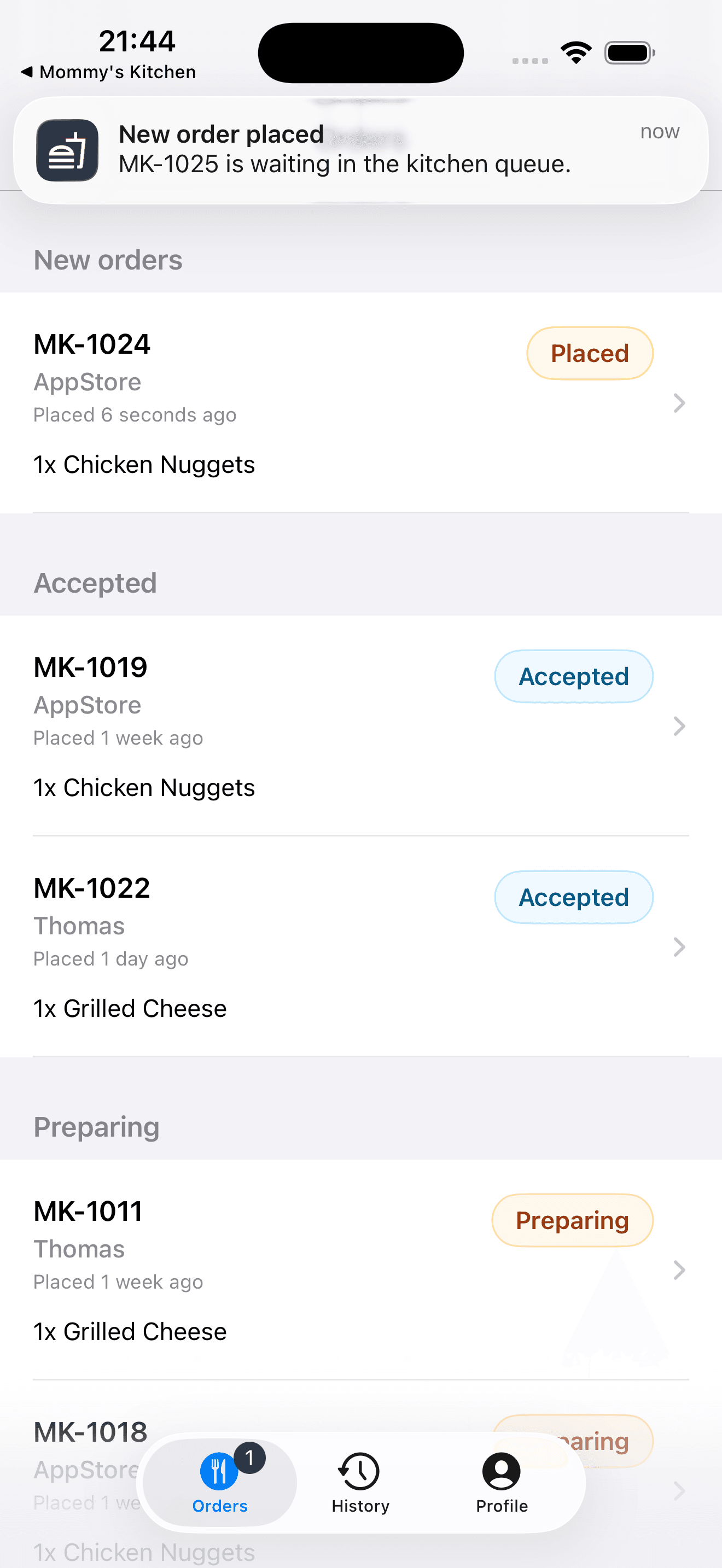The height and width of the screenshot is (1568, 722).
Task: Expand order MK-1011 with the chevron
Action: coord(679,1269)
